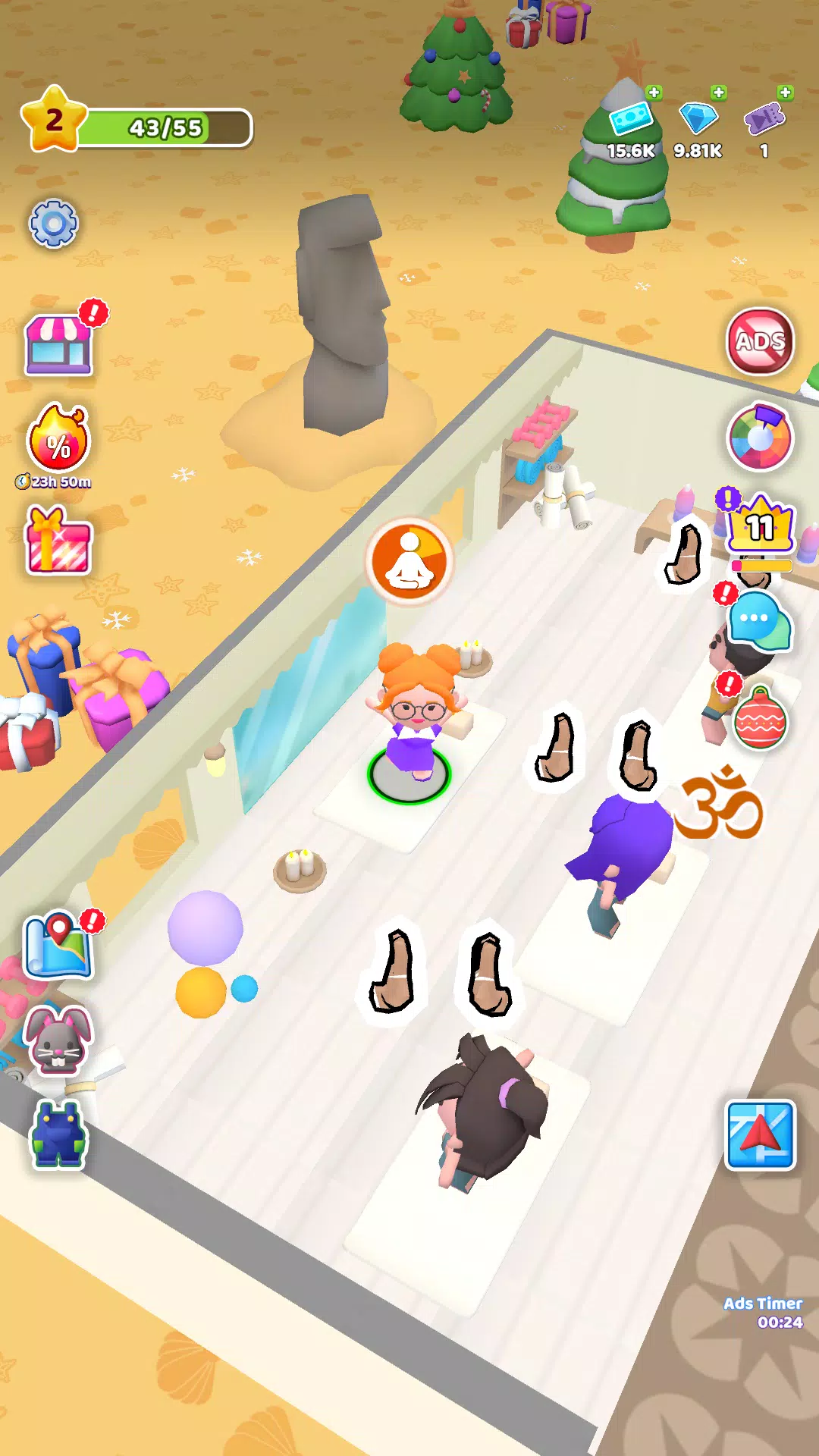Add more blue gems with plus
This screenshot has height=1456, width=819.
point(719,93)
